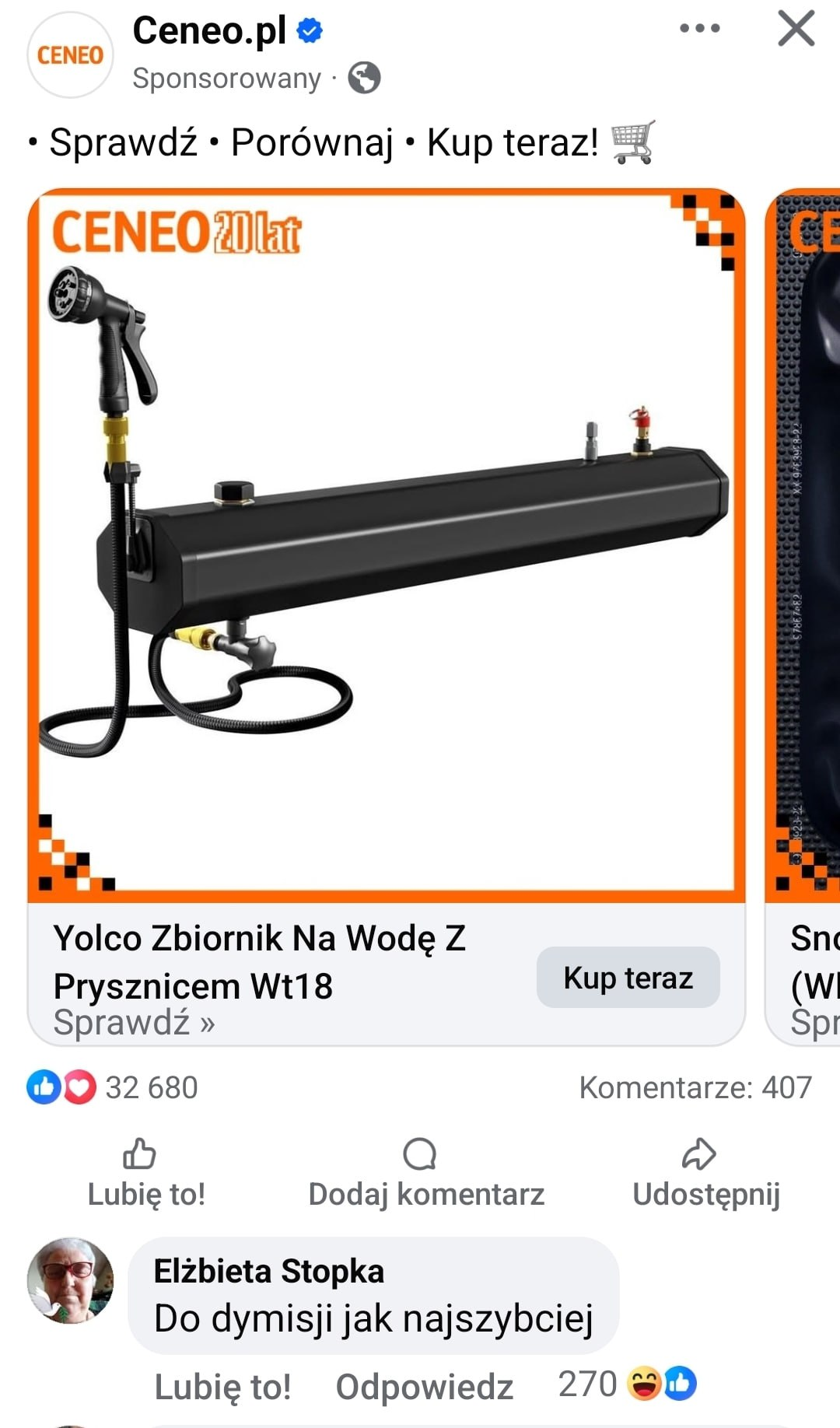Open the Ceneo.pl page name link
This screenshot has width=840, height=1428.
[209, 31]
